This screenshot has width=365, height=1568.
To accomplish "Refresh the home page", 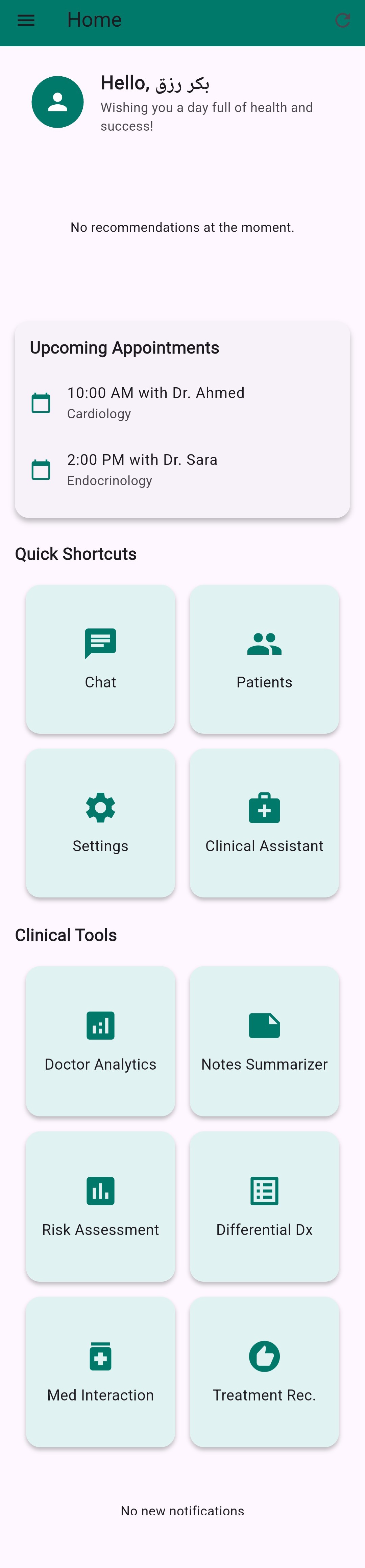I will click(342, 21).
